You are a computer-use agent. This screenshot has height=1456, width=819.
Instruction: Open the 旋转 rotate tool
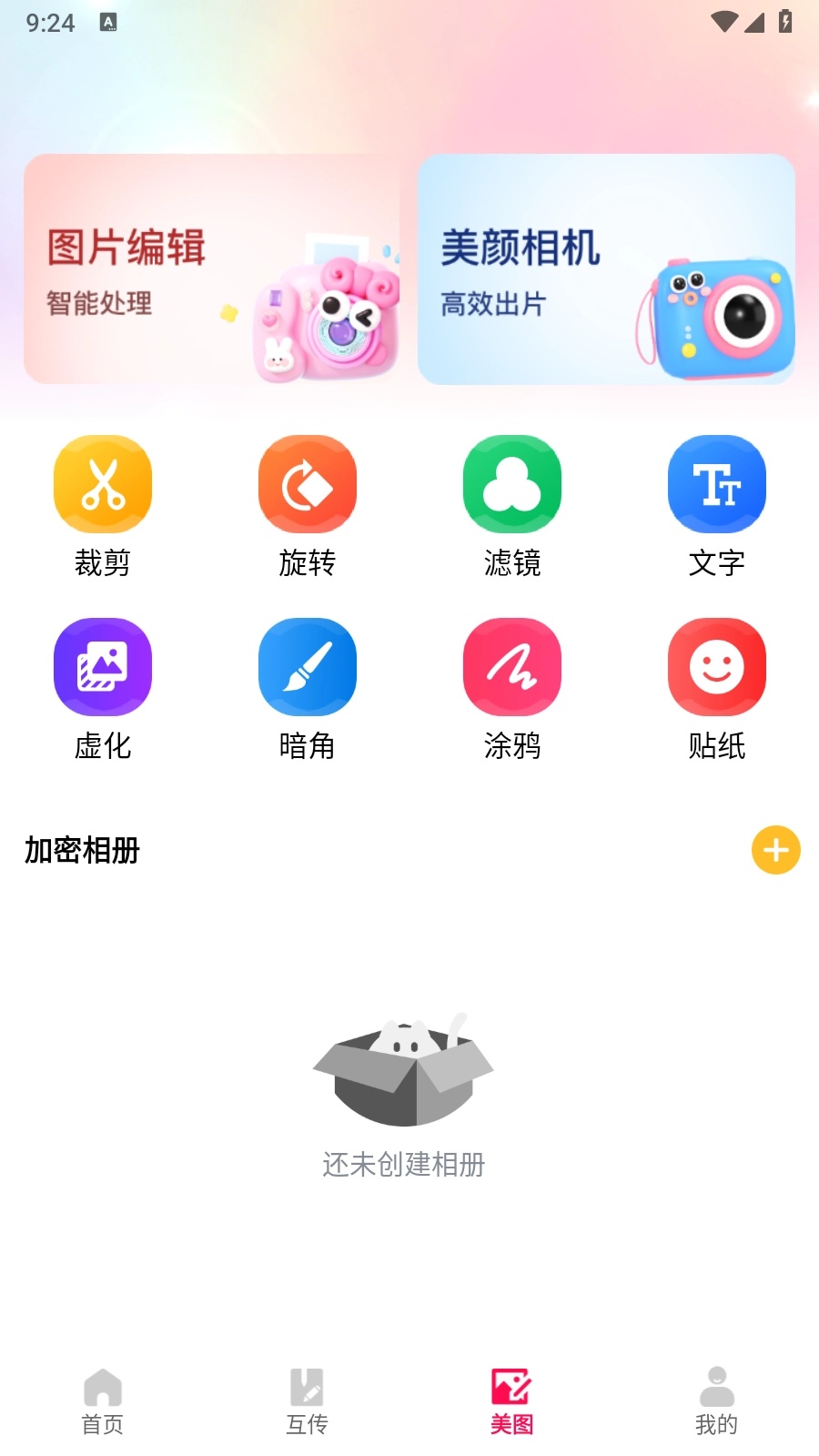(x=307, y=483)
